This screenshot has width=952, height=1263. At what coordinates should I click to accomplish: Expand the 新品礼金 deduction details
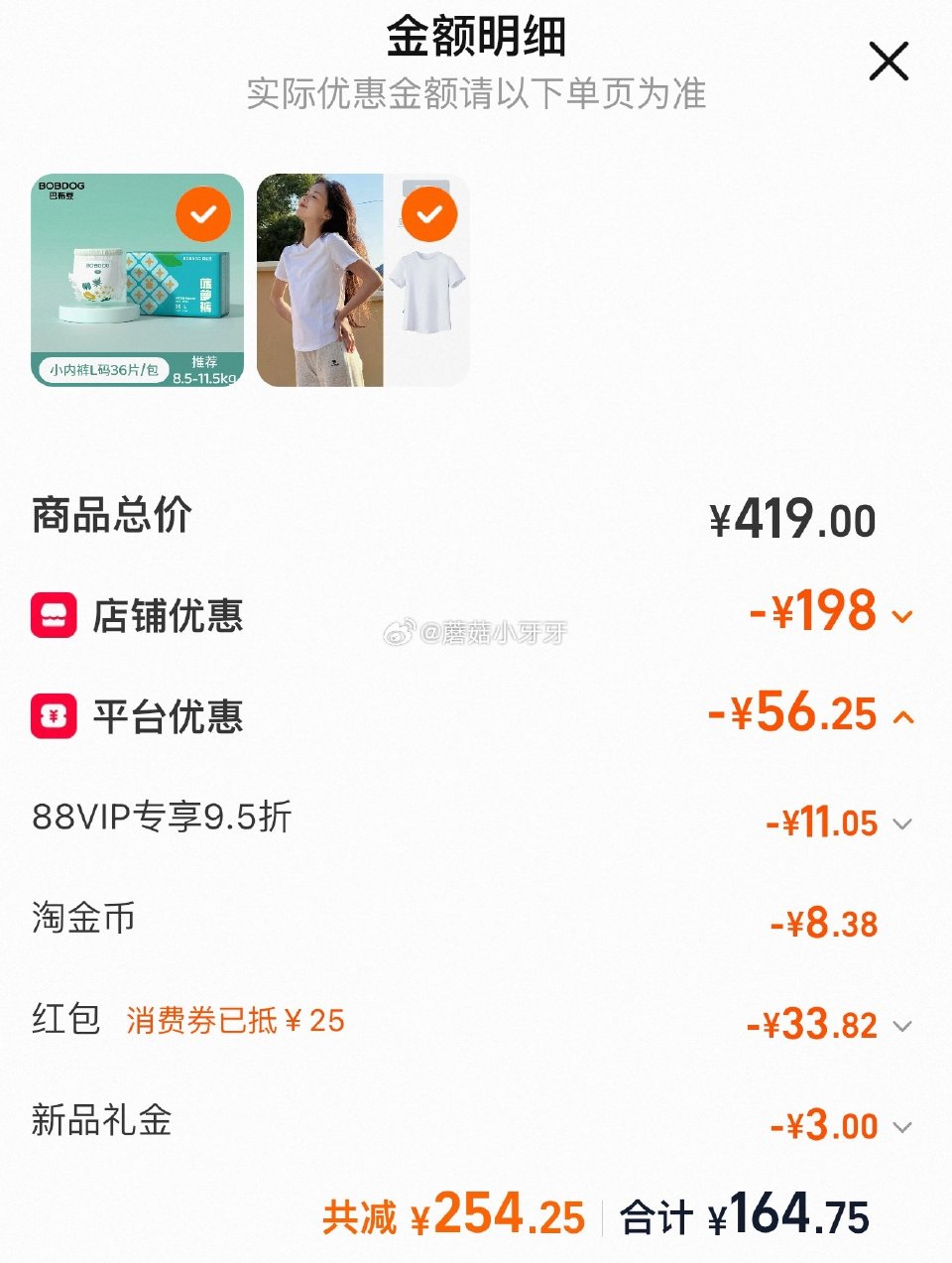[x=901, y=1127]
